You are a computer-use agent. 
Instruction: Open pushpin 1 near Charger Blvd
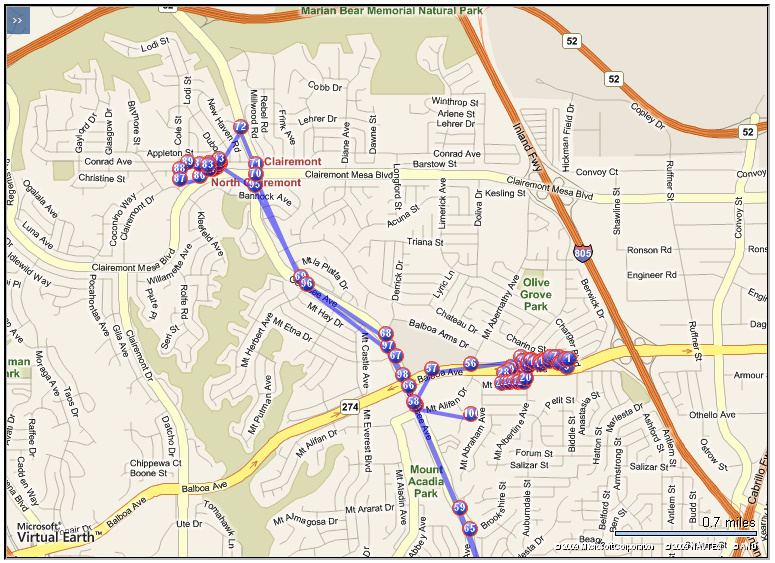click(x=569, y=358)
